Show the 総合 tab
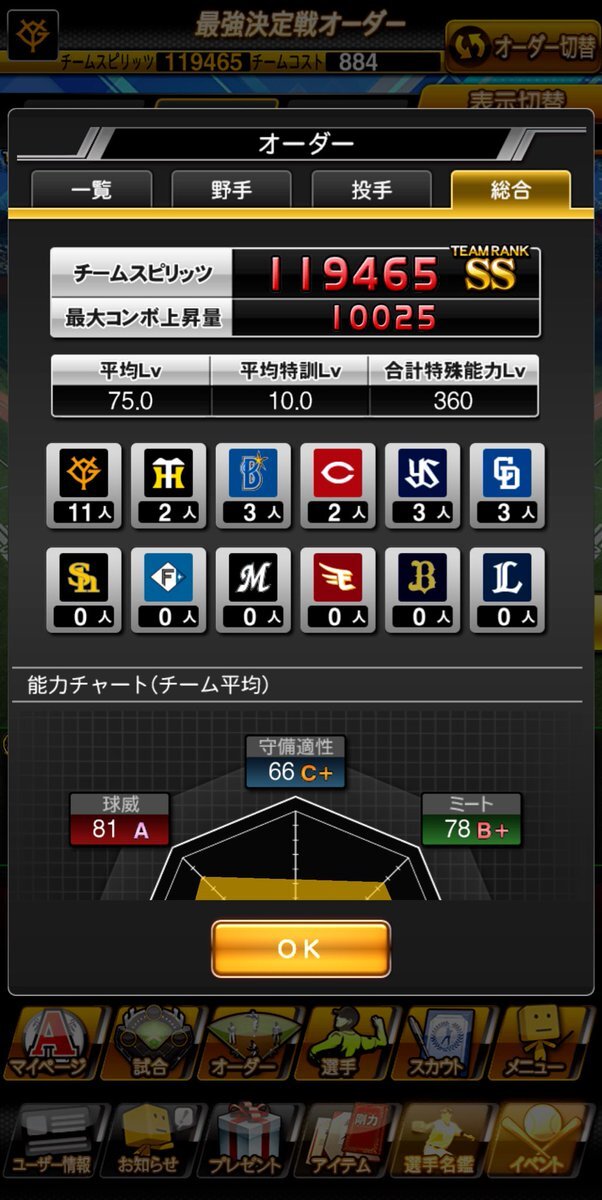The image size is (602, 1200). [510, 190]
